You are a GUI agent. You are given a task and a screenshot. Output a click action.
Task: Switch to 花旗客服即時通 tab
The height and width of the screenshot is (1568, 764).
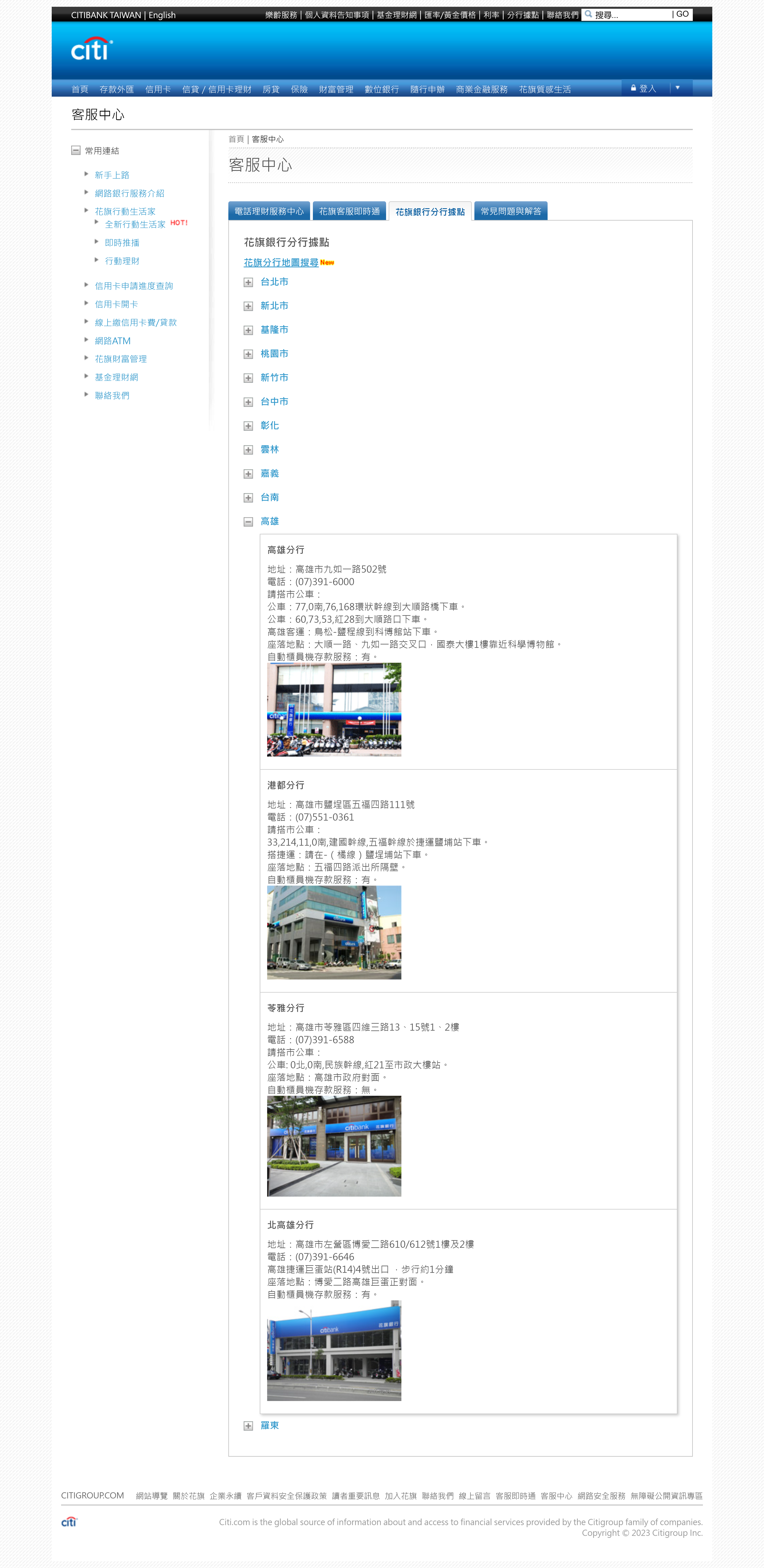point(349,211)
